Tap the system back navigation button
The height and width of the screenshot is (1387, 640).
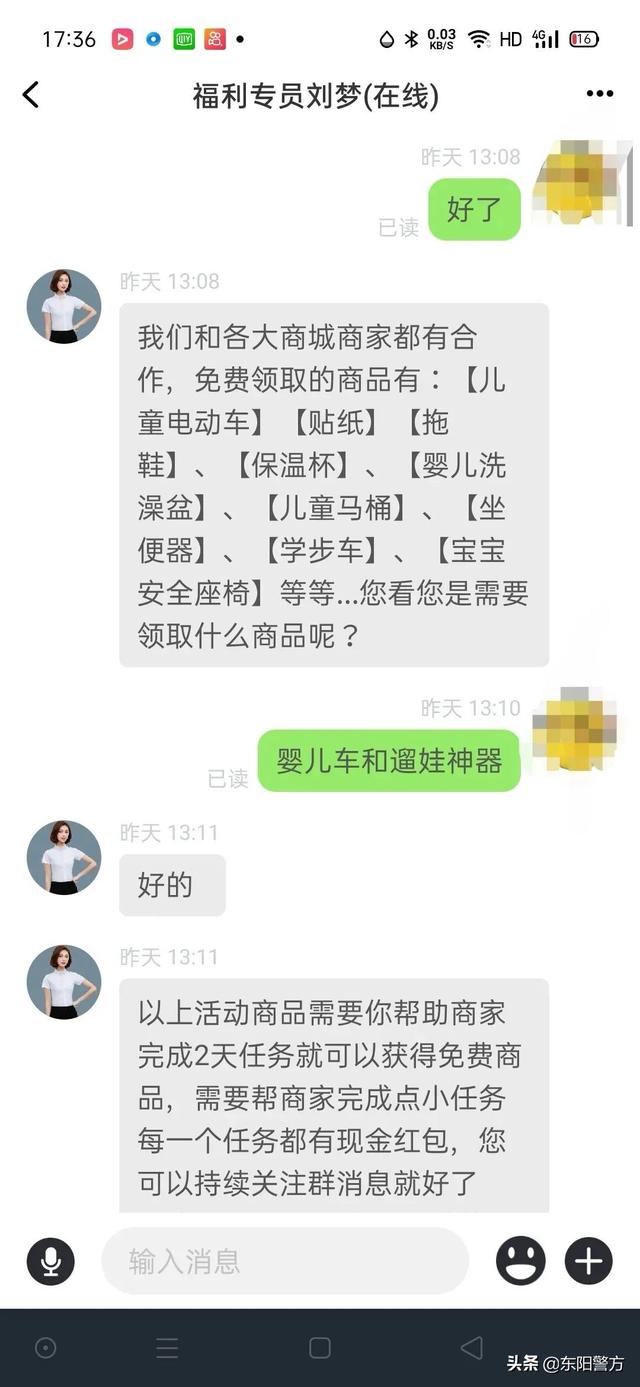471,1347
